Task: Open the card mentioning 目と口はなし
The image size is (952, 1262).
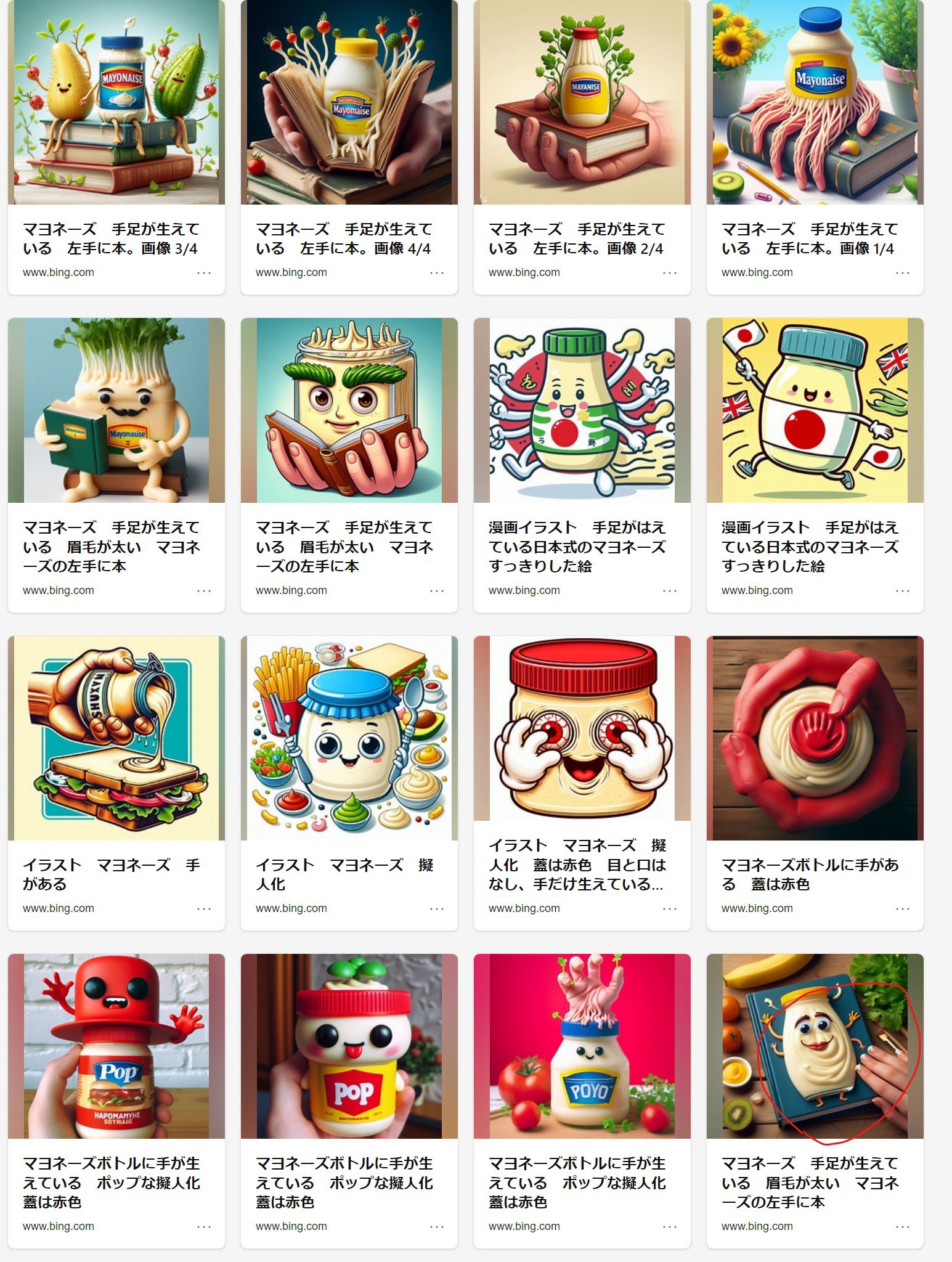Action: (x=582, y=728)
